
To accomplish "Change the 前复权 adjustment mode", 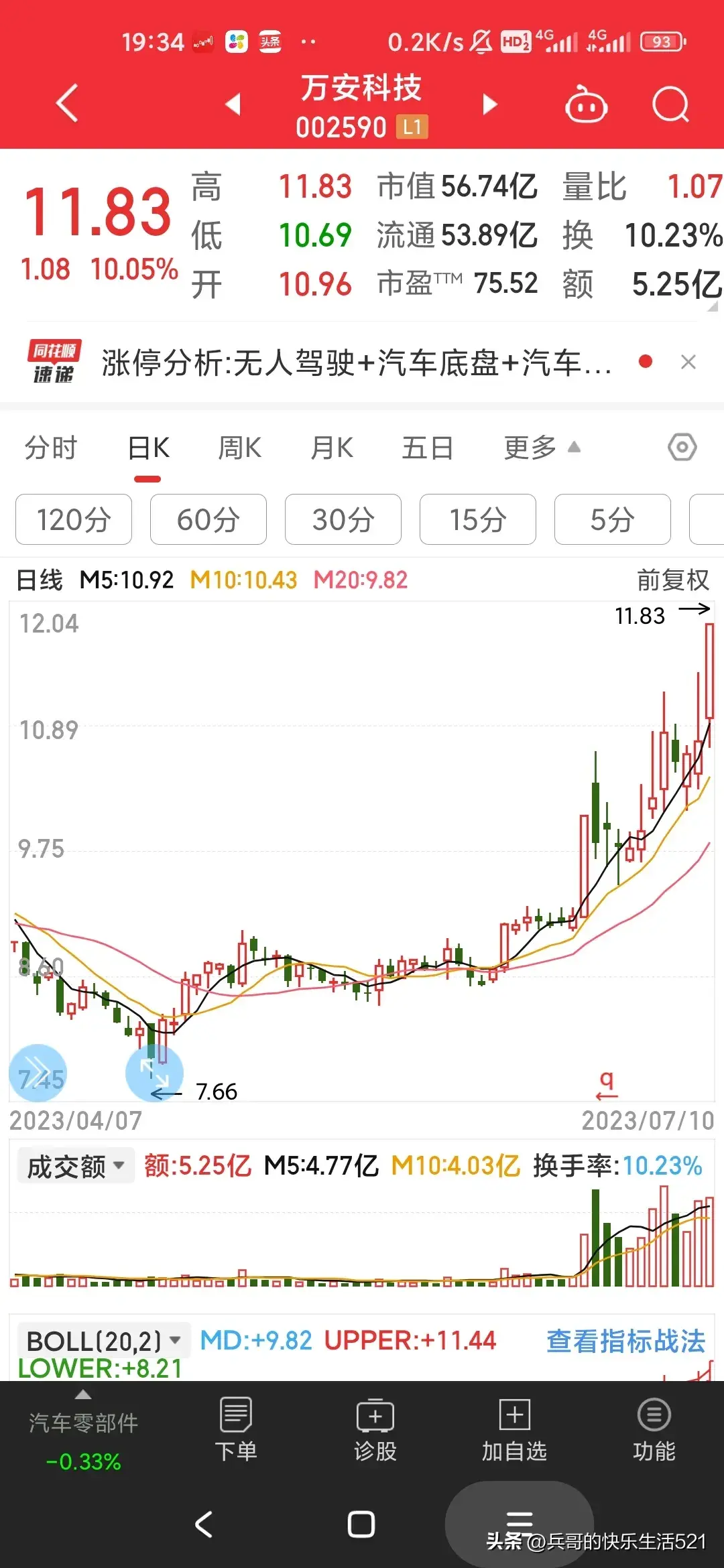I will point(672,580).
